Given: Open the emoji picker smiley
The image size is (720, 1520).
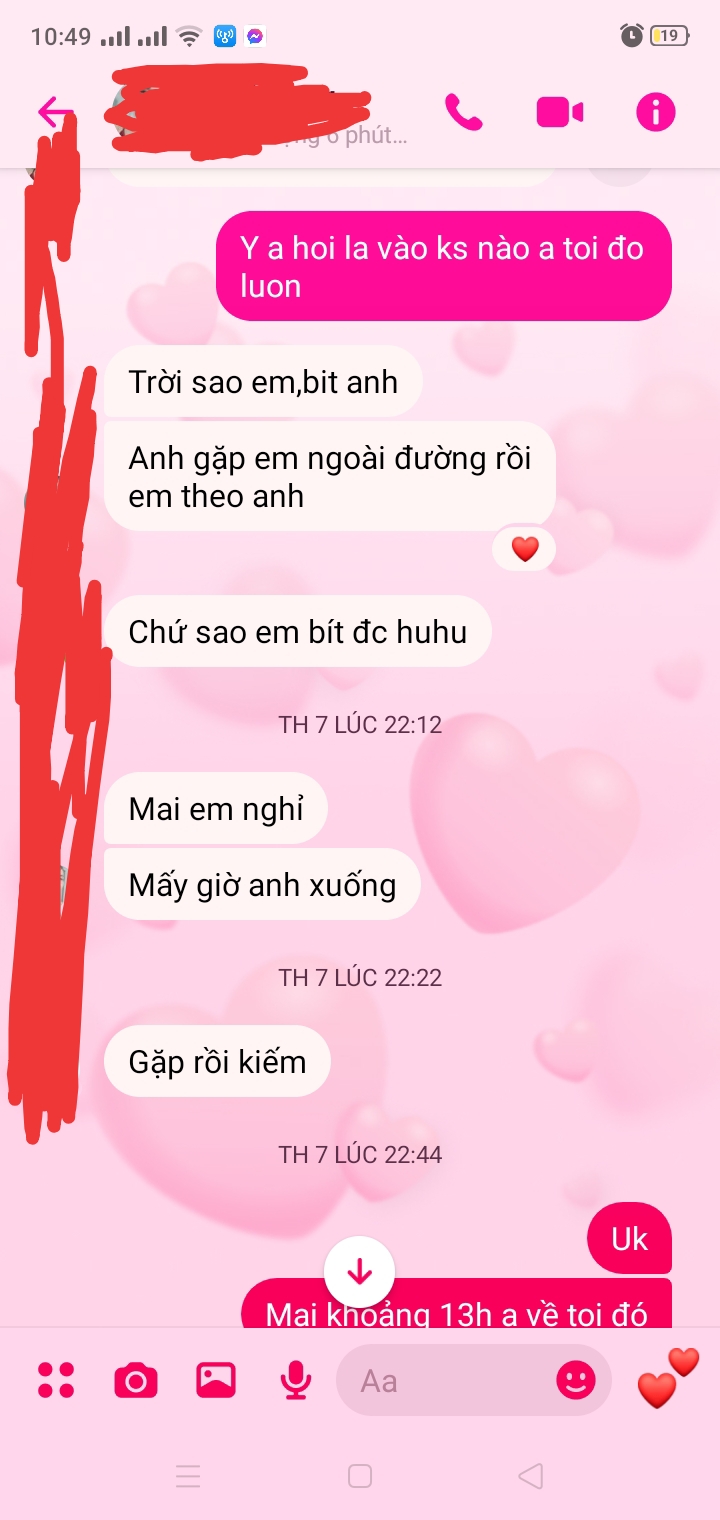Looking at the screenshot, I should (576, 1381).
